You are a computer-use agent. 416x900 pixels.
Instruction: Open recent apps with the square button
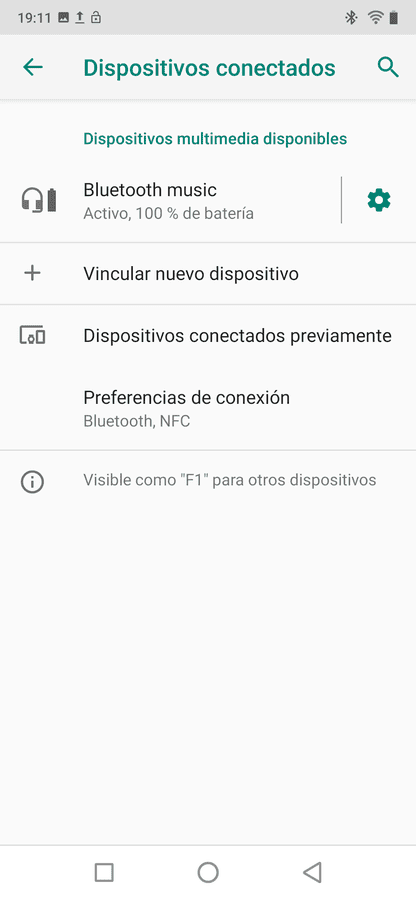pos(104,872)
